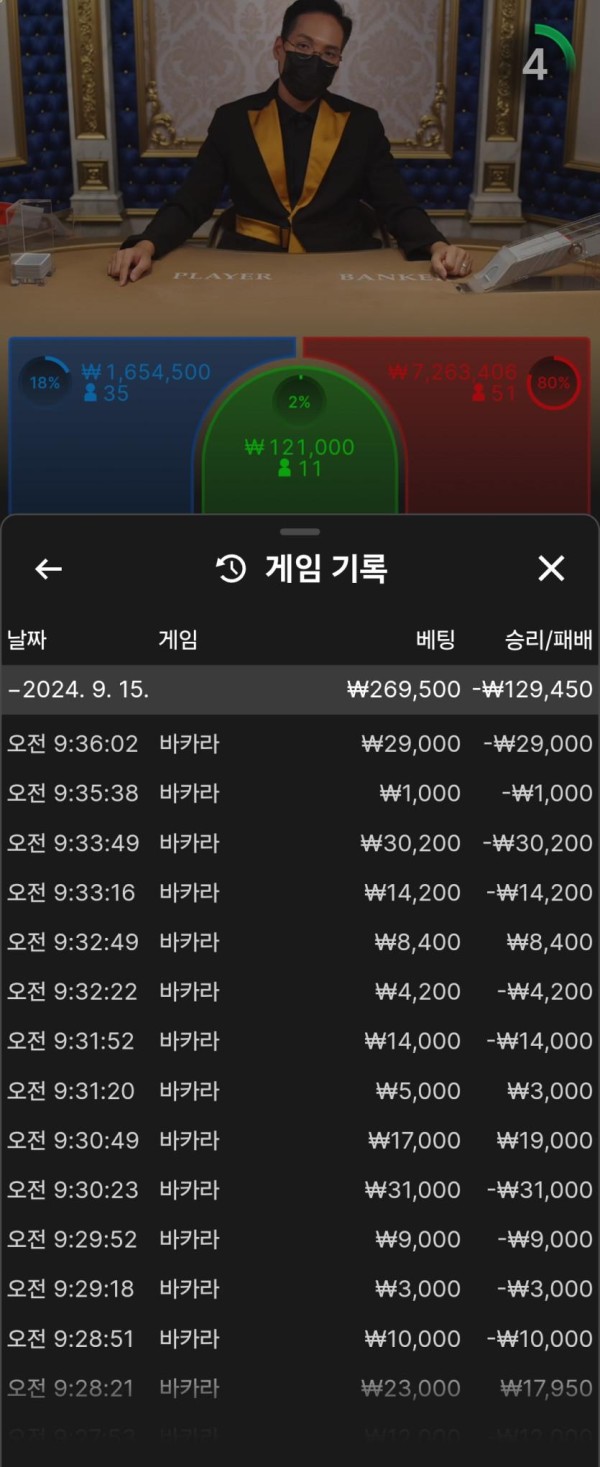Open the 오전 9:28:51 game record
The width and height of the screenshot is (600, 1467).
coord(300,1338)
